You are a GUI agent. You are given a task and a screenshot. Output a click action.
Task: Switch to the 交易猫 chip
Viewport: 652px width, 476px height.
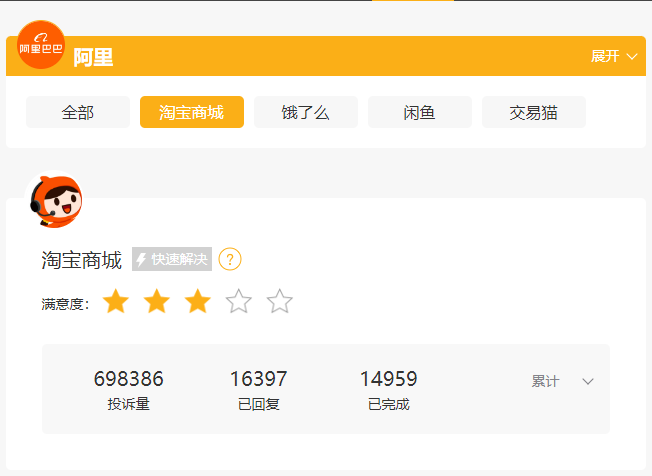click(x=533, y=112)
